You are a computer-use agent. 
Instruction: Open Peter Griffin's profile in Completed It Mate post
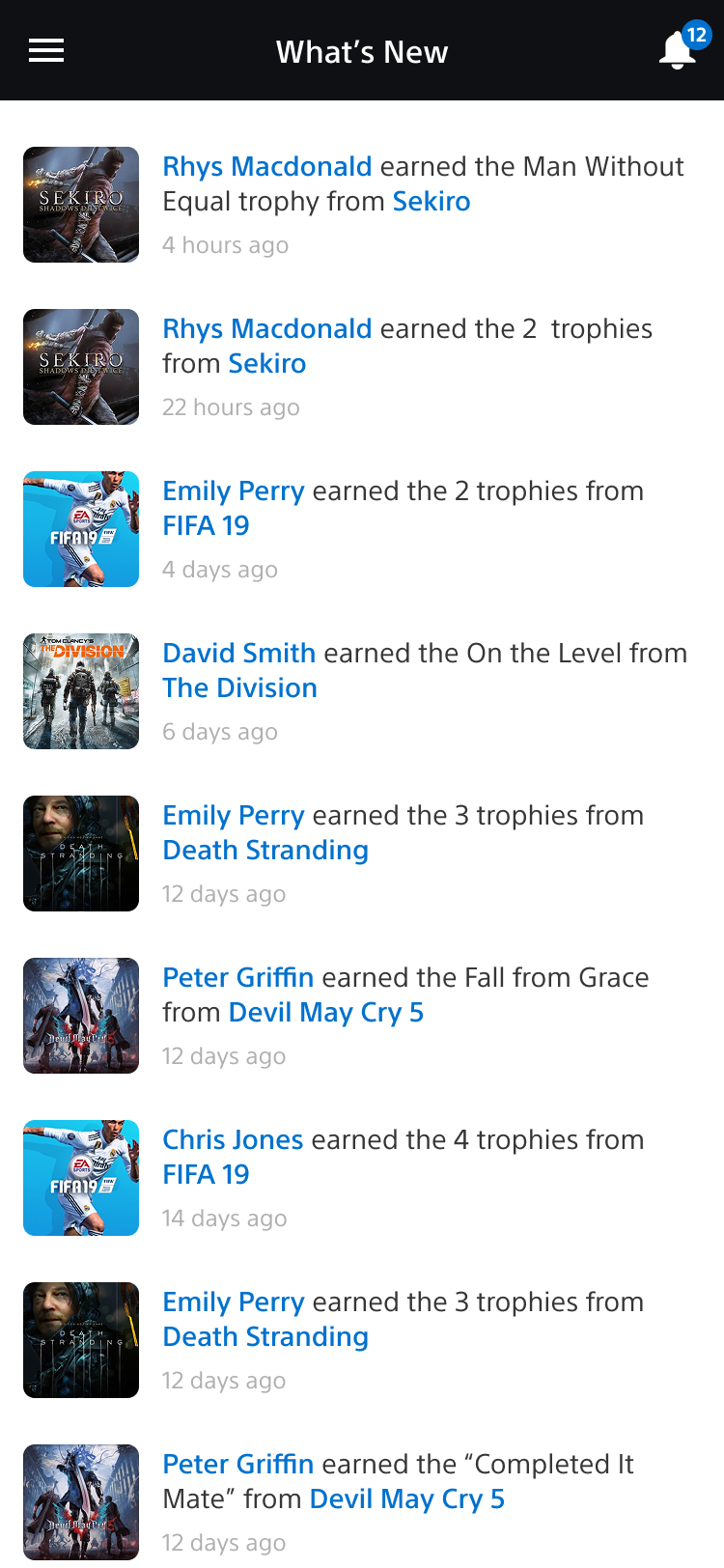point(238,1465)
